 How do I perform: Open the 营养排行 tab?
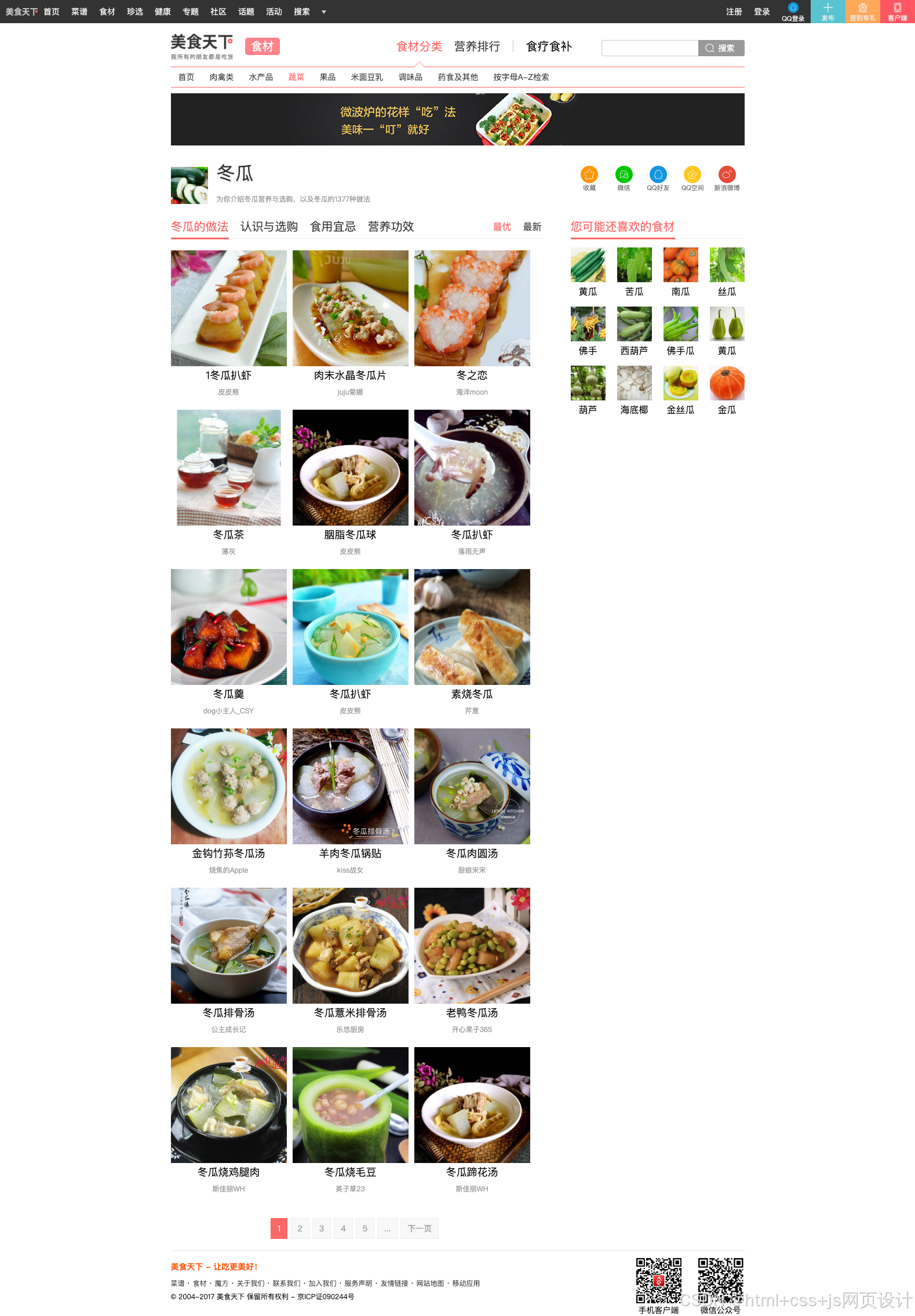tap(477, 46)
